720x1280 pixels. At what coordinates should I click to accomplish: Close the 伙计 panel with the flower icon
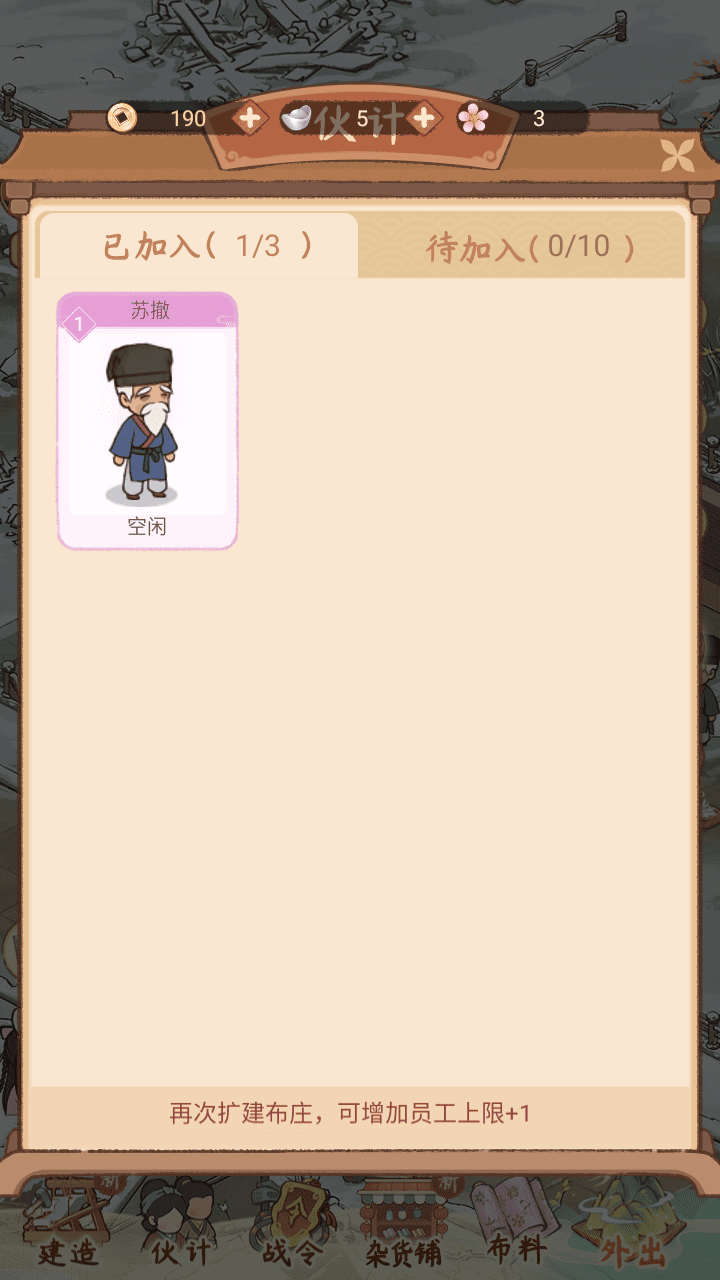677,155
